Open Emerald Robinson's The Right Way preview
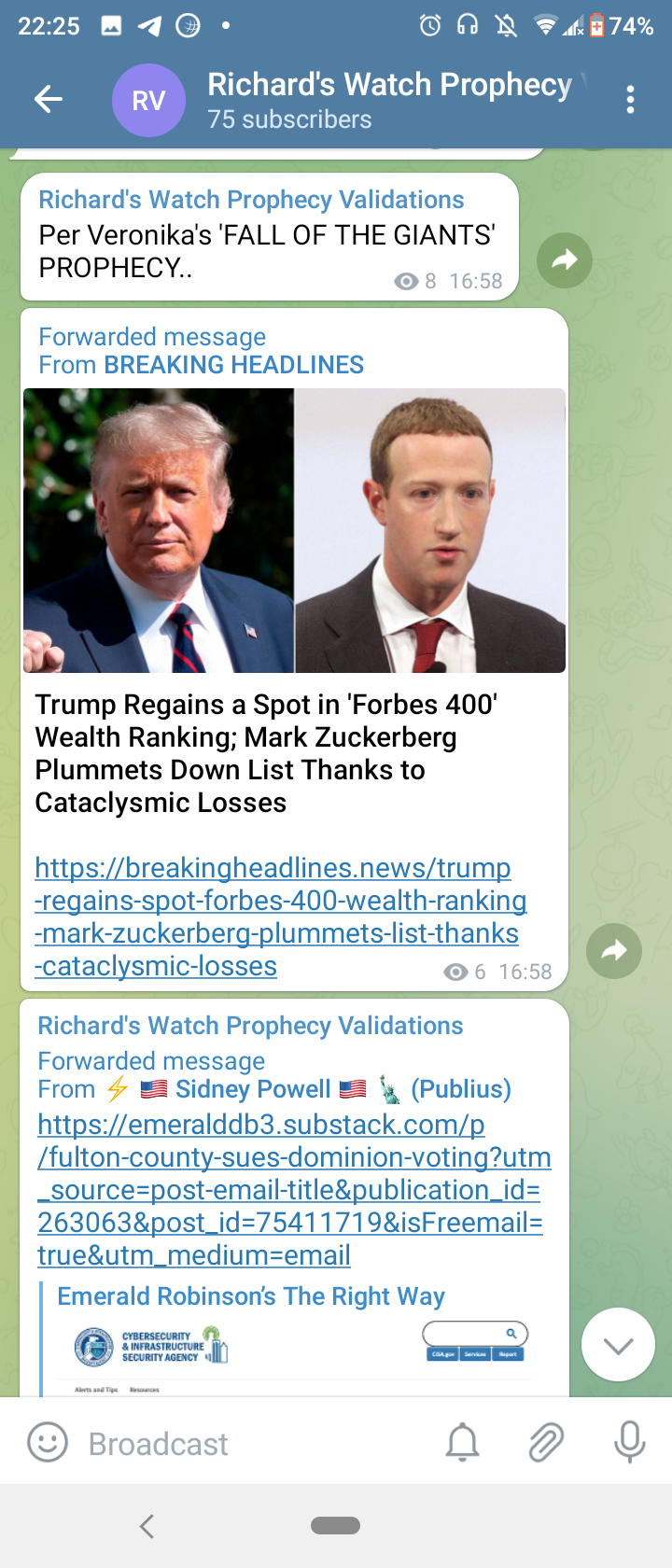This screenshot has width=672, height=1568. point(250,1296)
